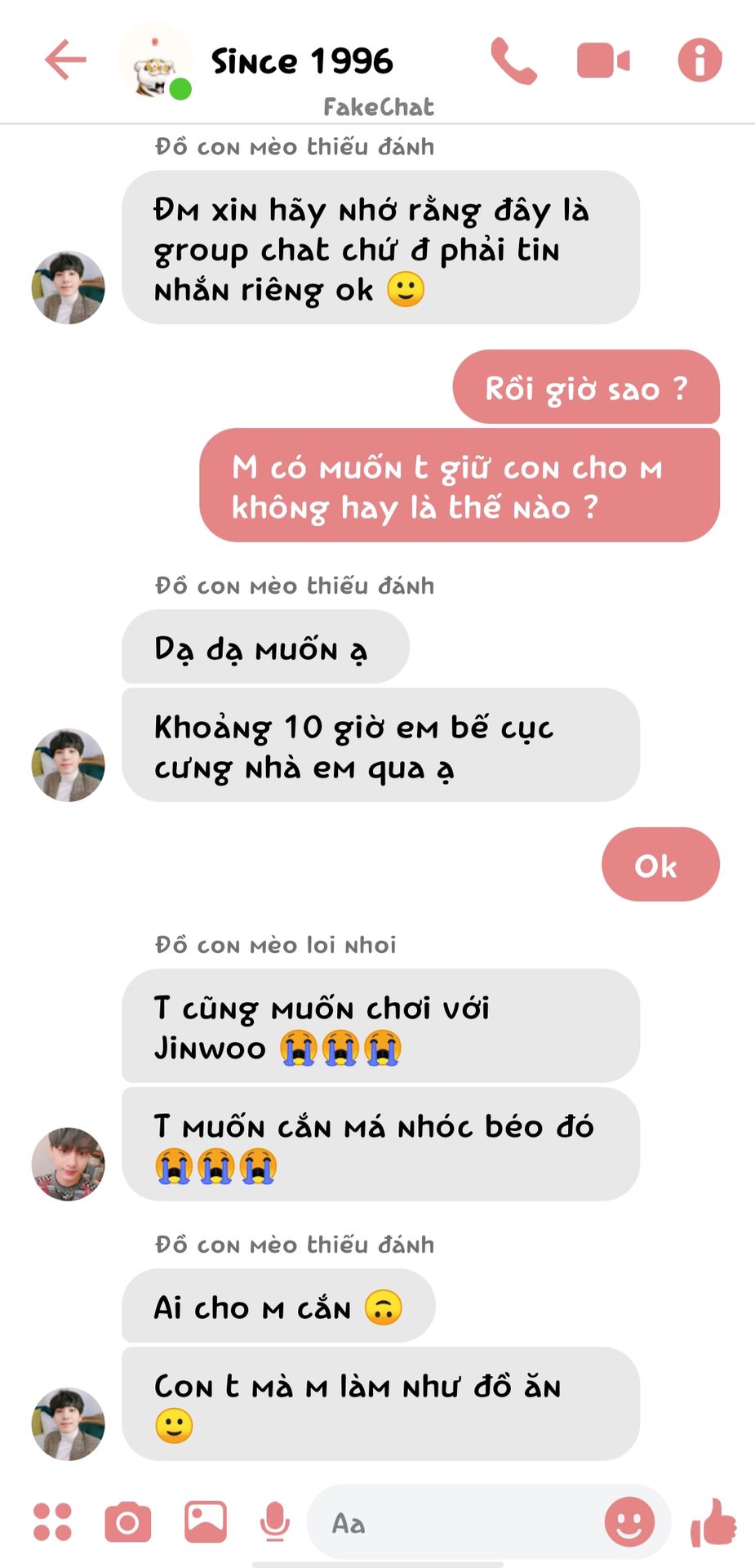
Task: Record a voice message
Action: pos(275,1522)
